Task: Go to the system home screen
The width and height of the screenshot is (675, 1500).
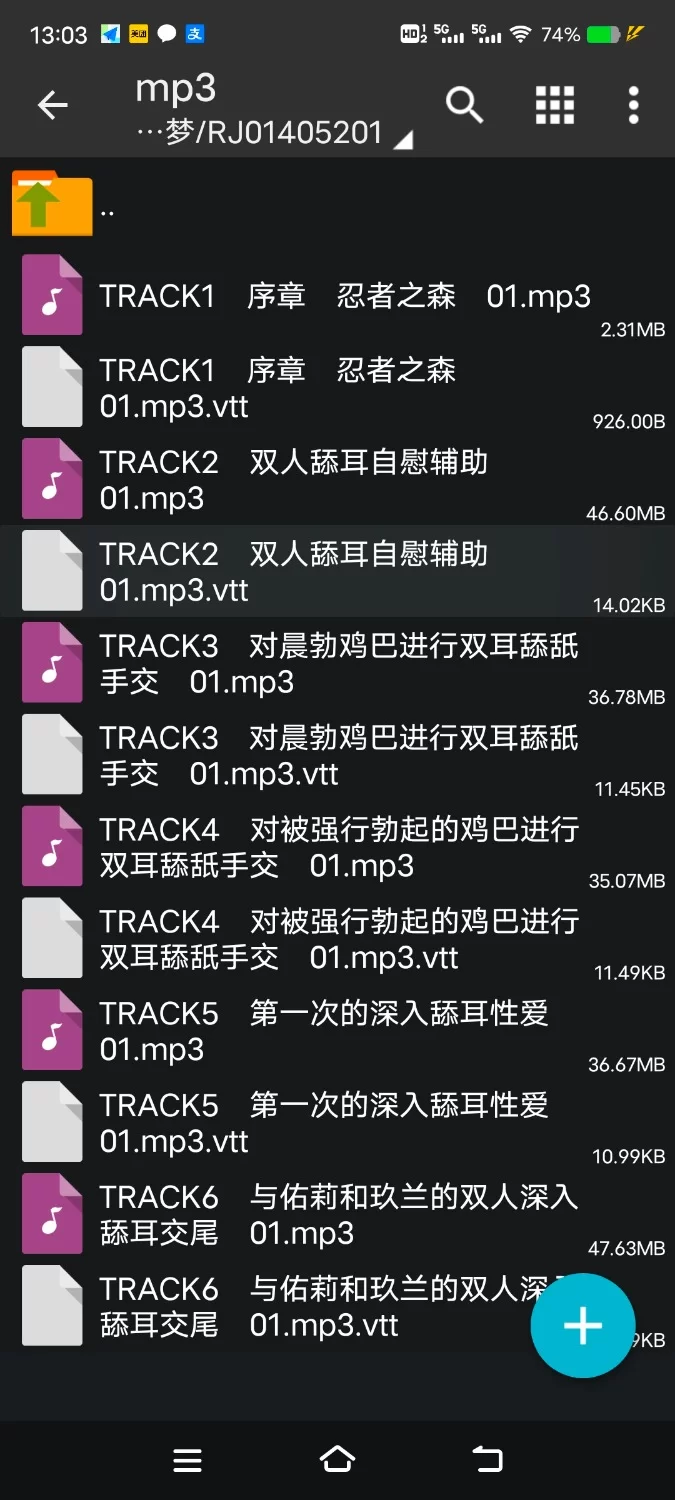Action: tap(337, 1460)
